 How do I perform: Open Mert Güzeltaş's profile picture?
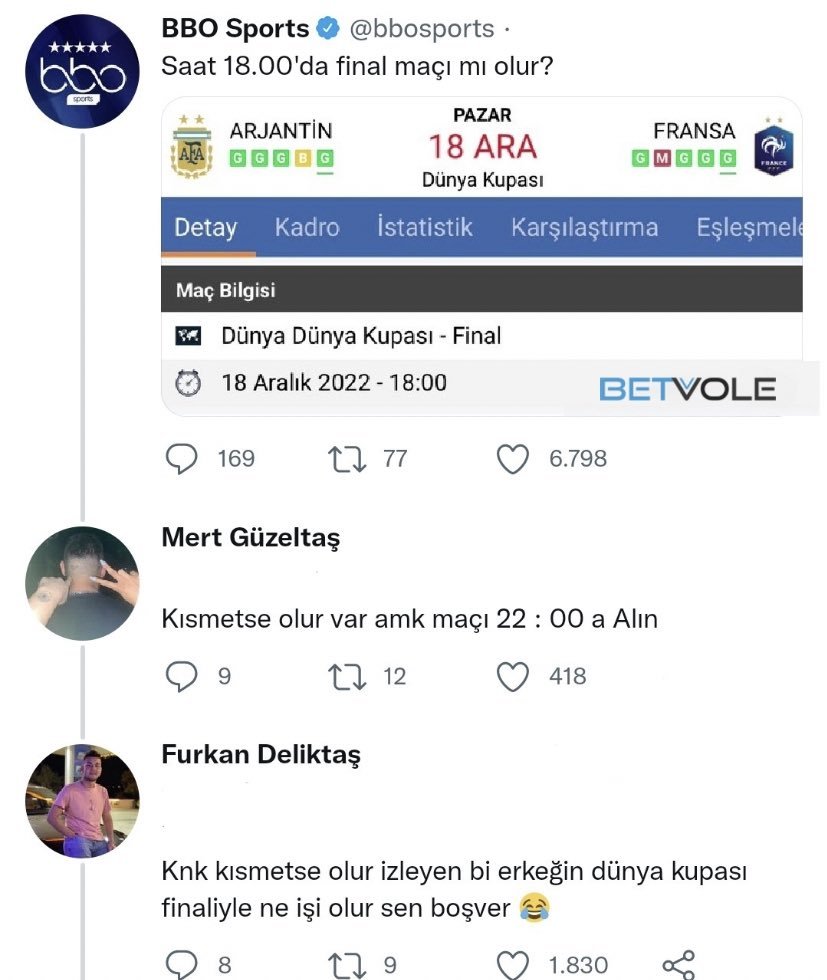pos(81,582)
